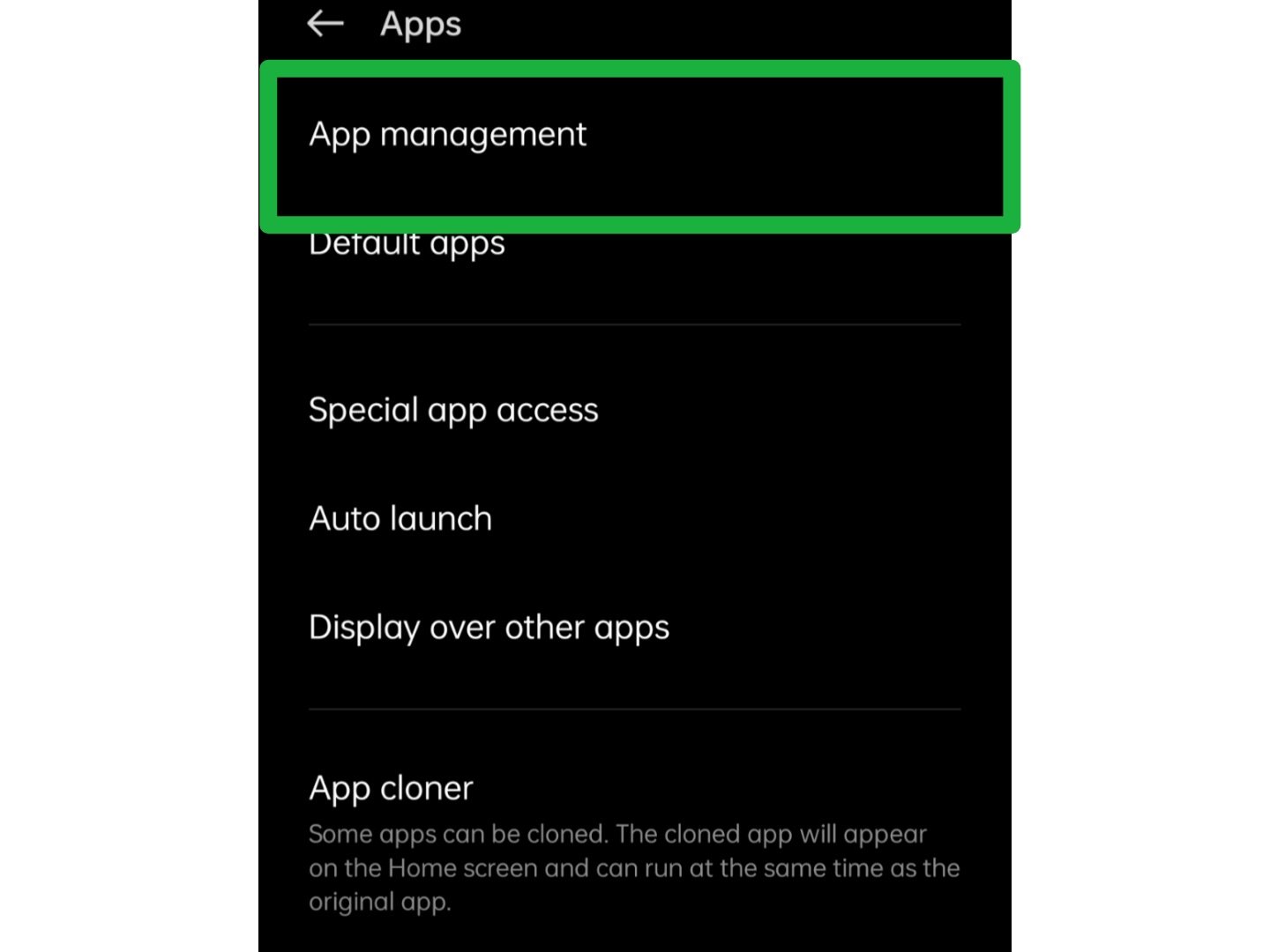The width and height of the screenshot is (1270, 952).
Task: Go back from the Apps screen
Action: (325, 24)
